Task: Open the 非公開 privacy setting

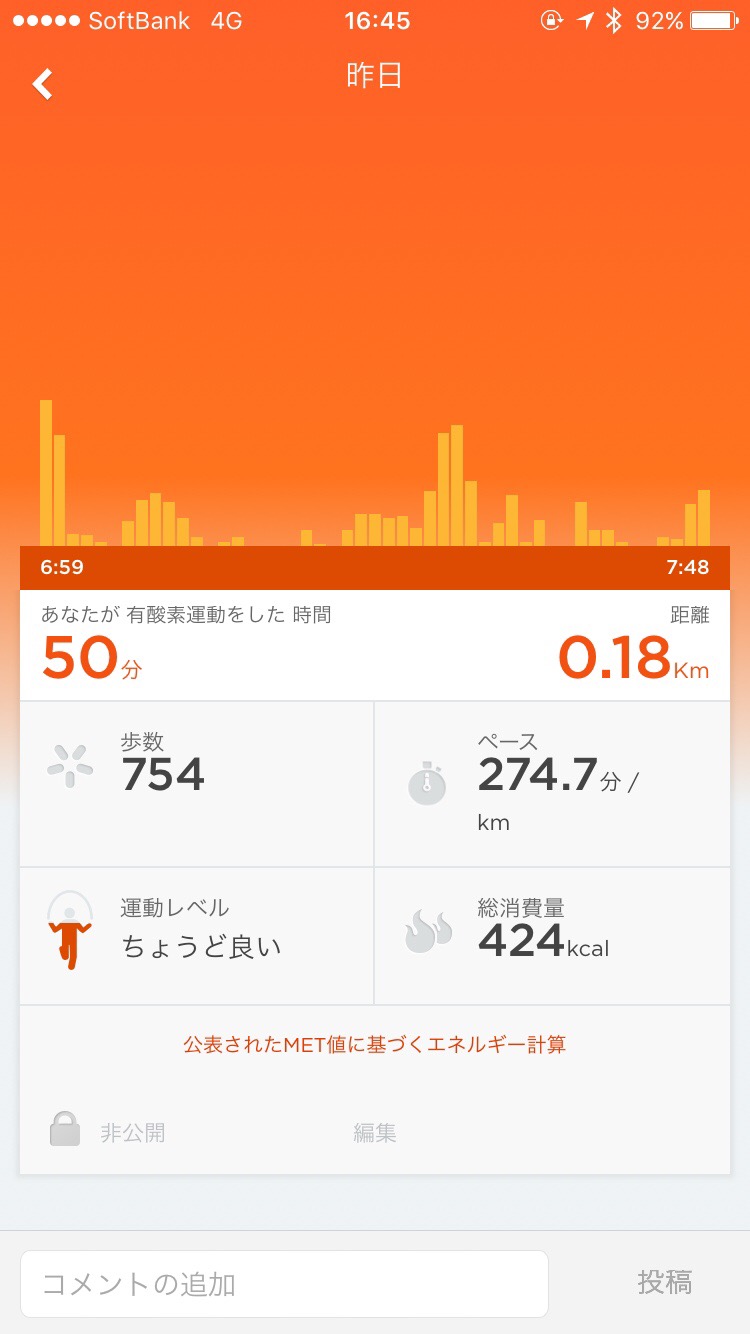Action: (x=110, y=1133)
